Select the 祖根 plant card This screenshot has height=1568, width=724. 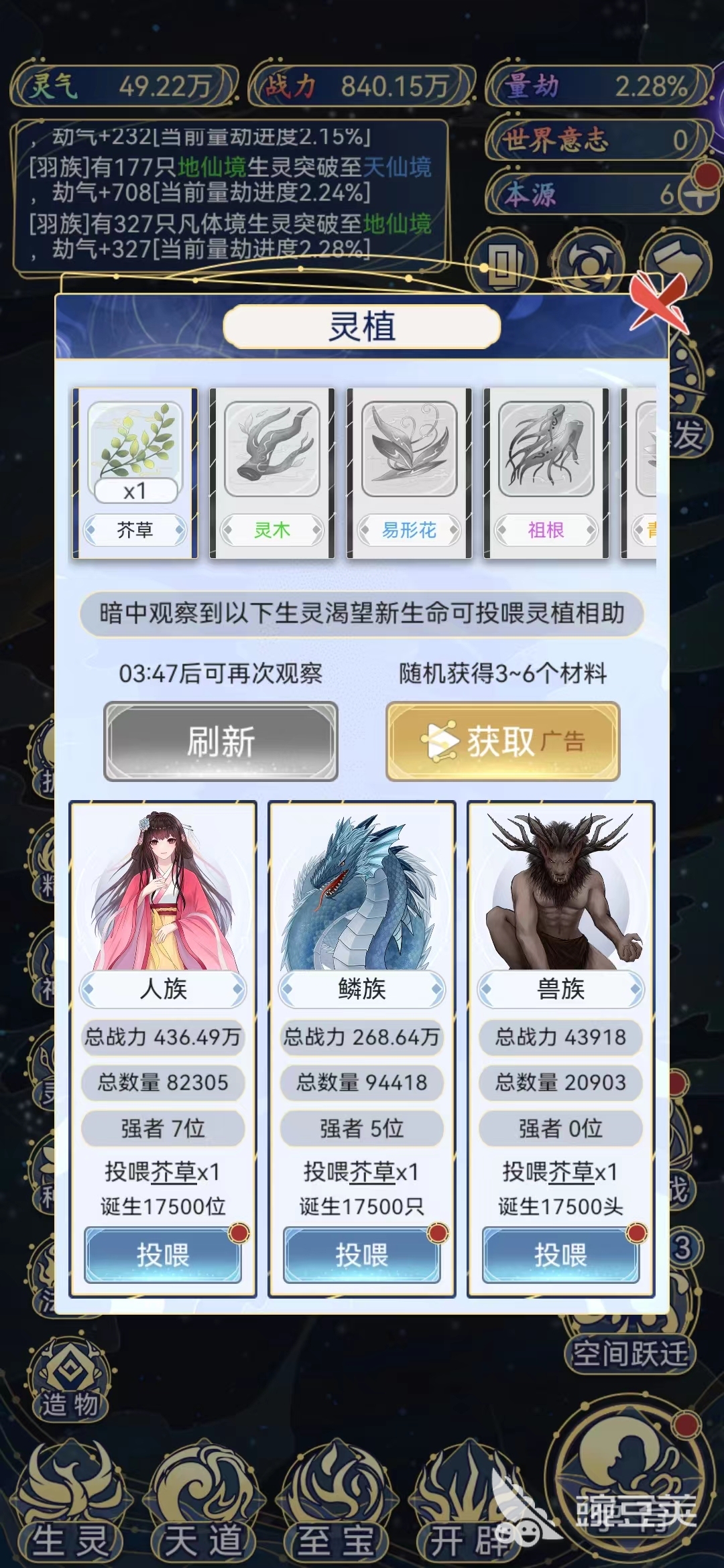pyautogui.click(x=546, y=472)
